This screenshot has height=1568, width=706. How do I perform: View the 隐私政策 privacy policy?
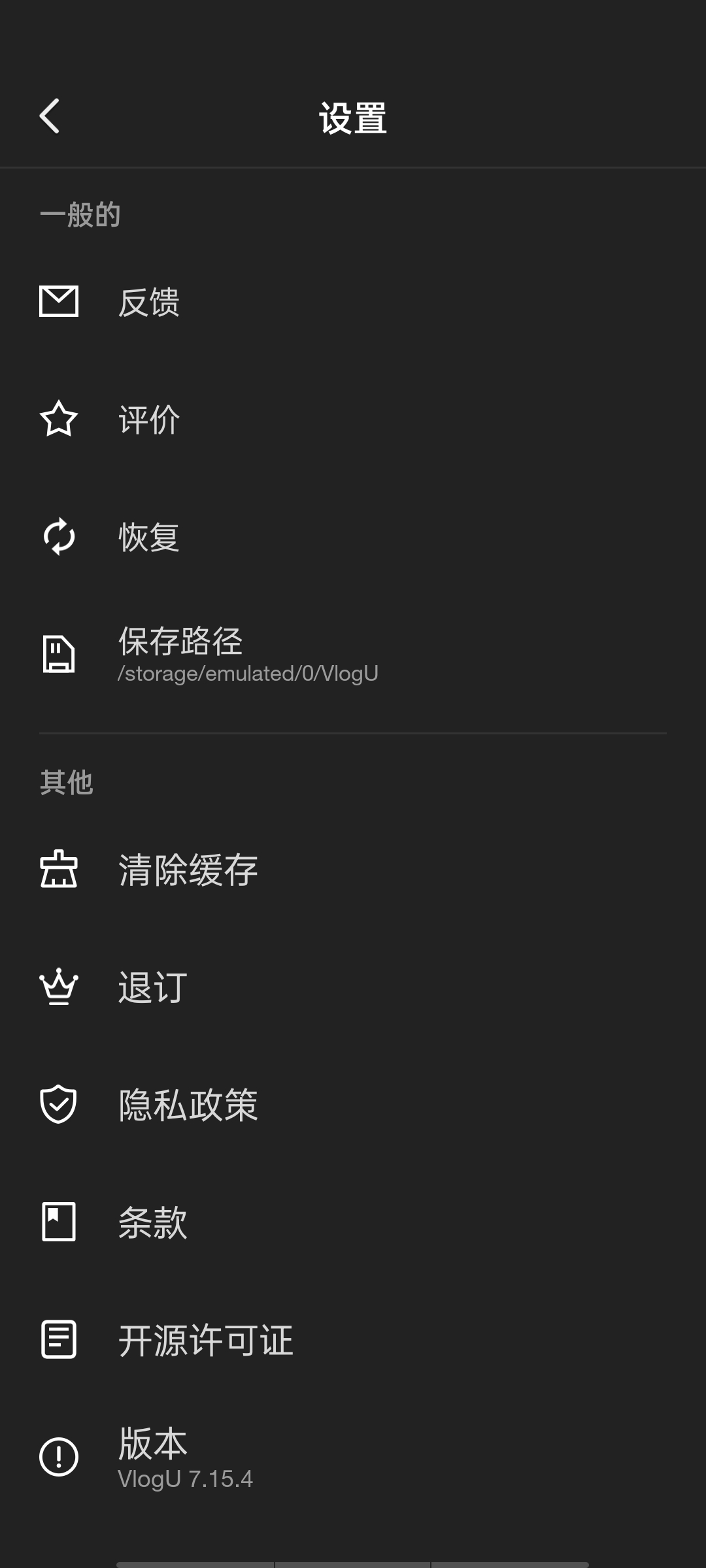click(x=353, y=1105)
